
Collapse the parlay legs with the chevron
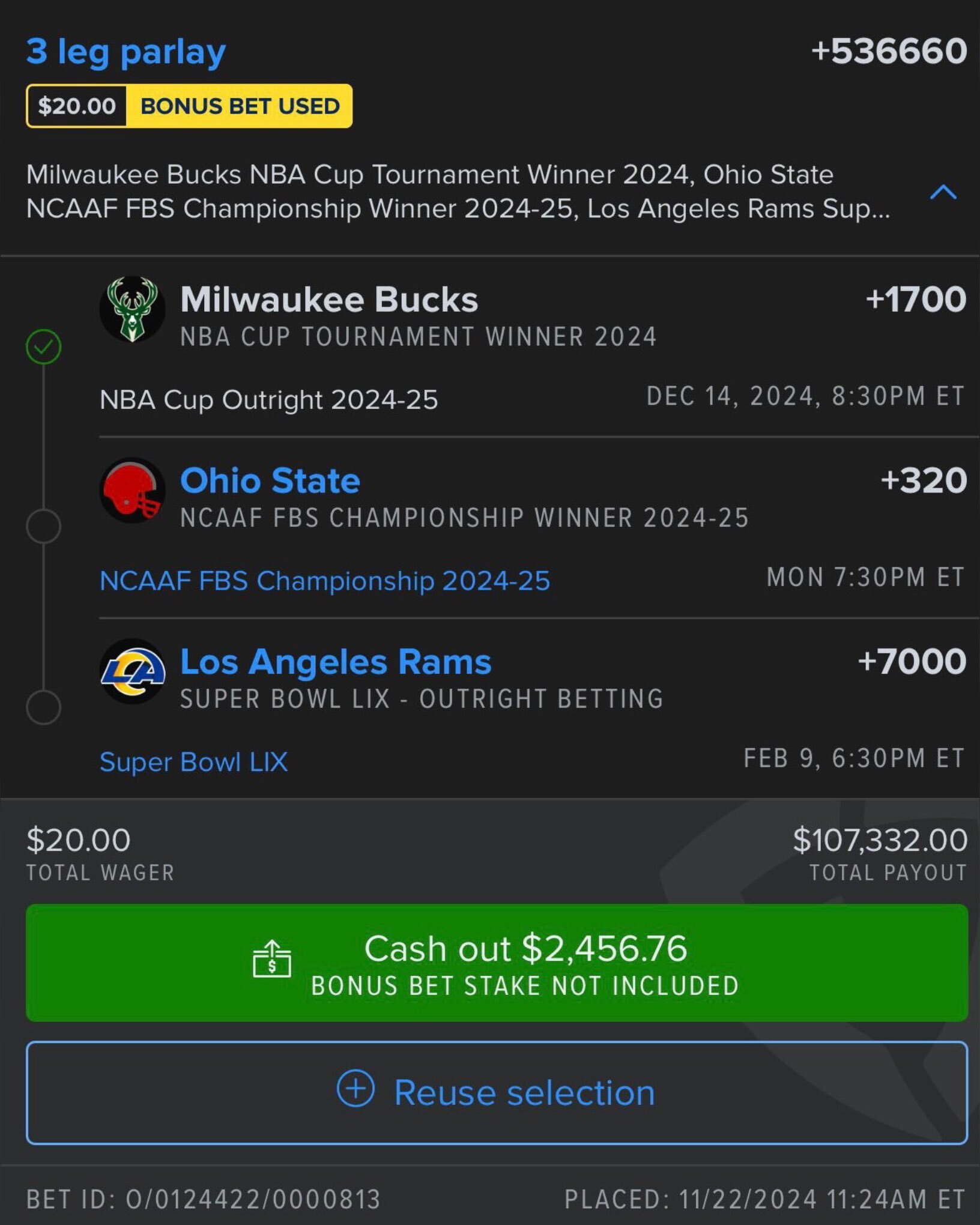(x=942, y=192)
